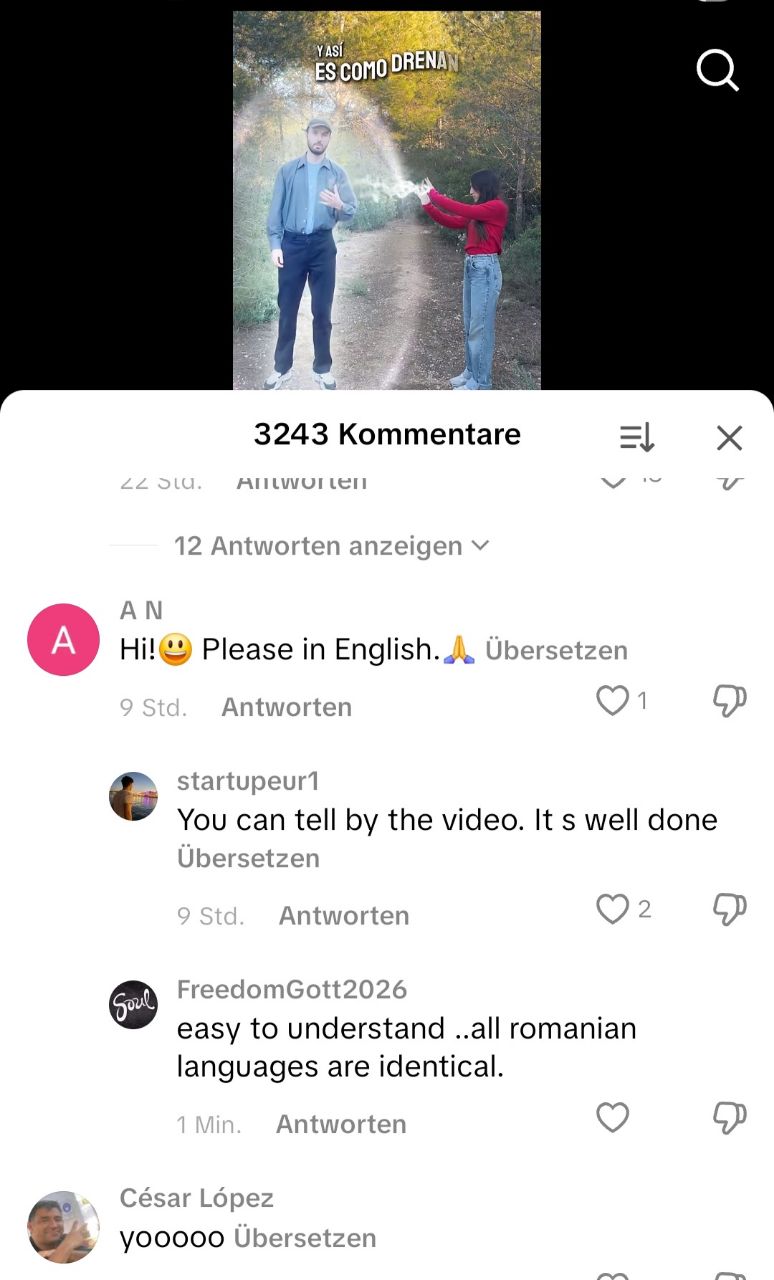Open startupeur1's profile
Screen dimensions: 774x1280
[133, 796]
